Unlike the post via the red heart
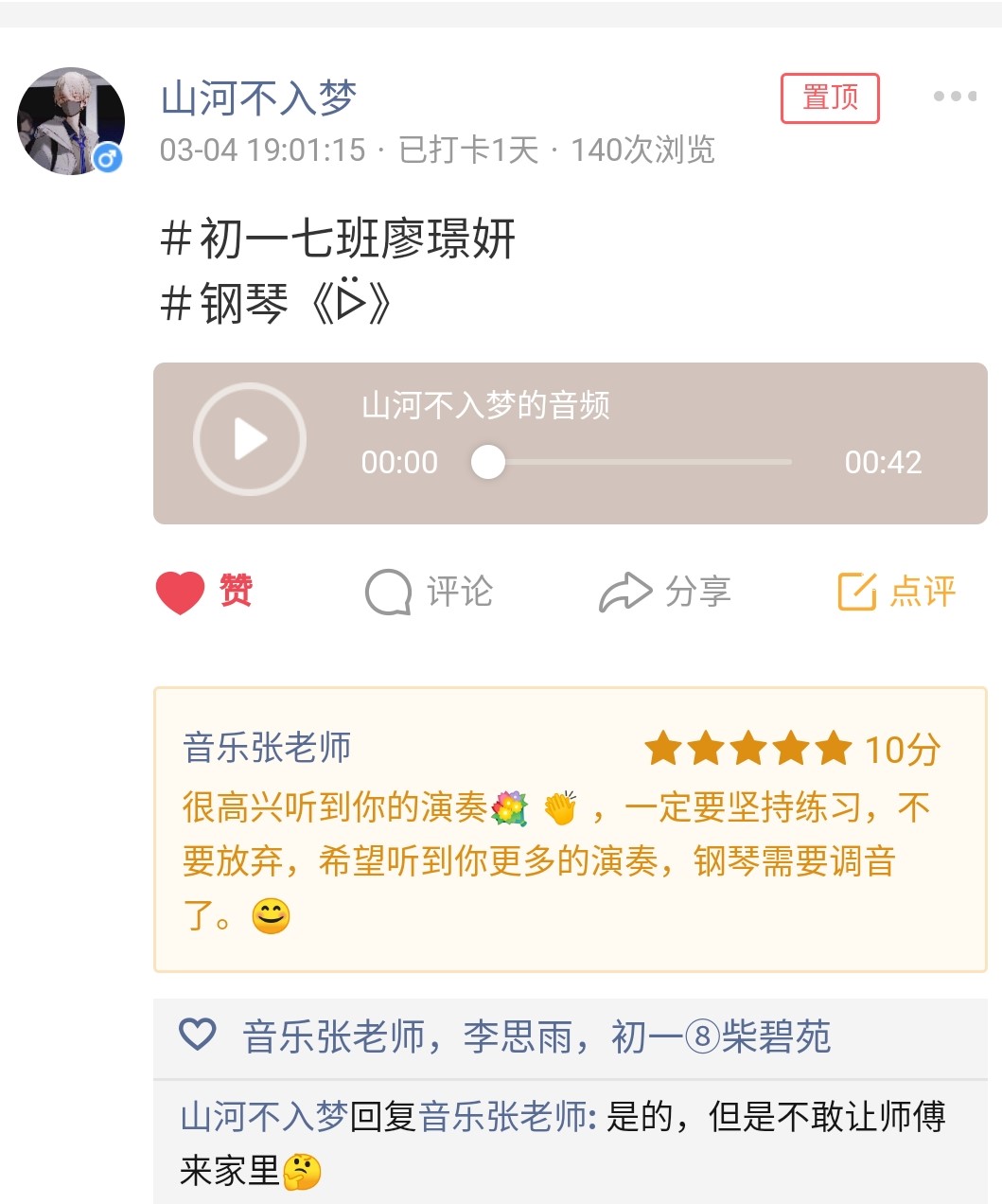This screenshot has height=1204, width=1002. [181, 593]
